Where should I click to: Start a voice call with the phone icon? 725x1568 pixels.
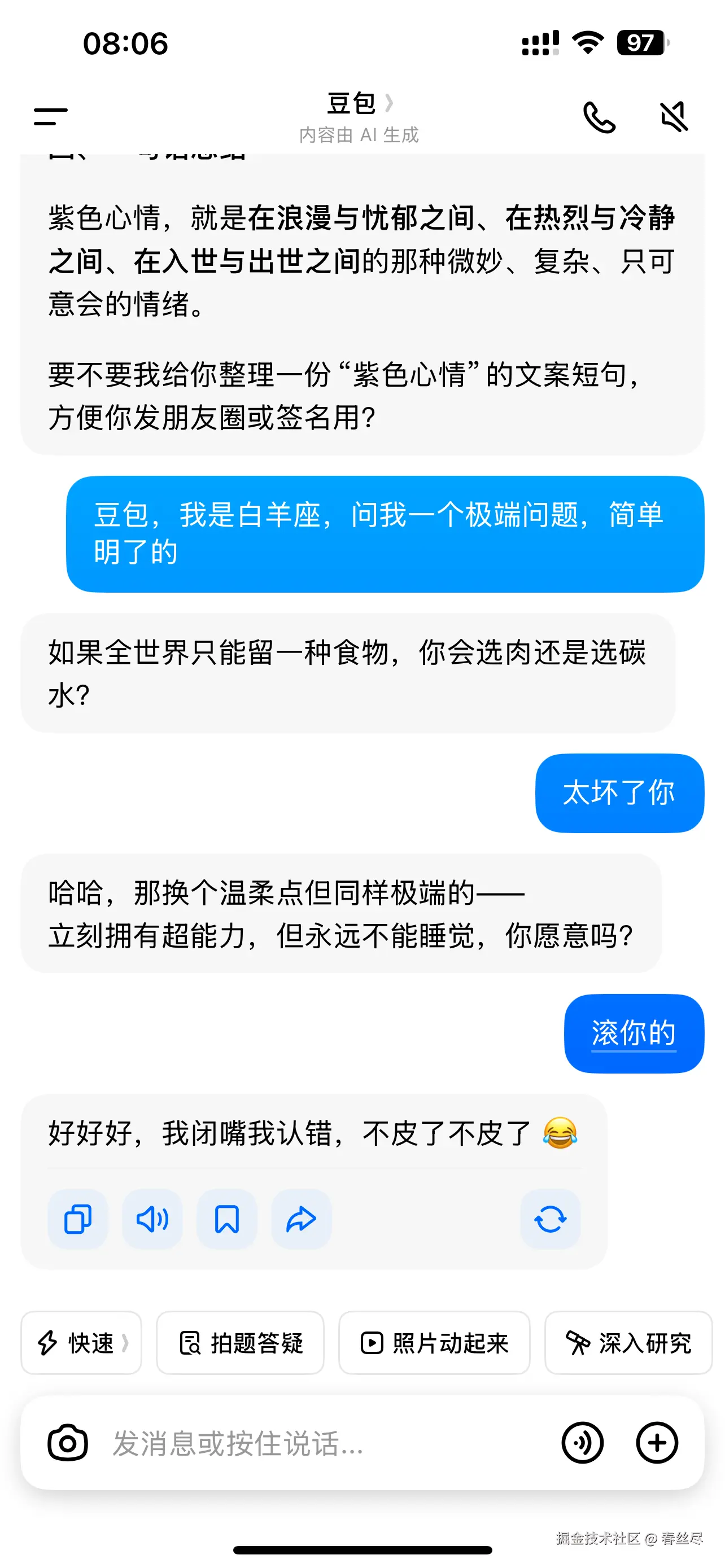pyautogui.click(x=600, y=117)
